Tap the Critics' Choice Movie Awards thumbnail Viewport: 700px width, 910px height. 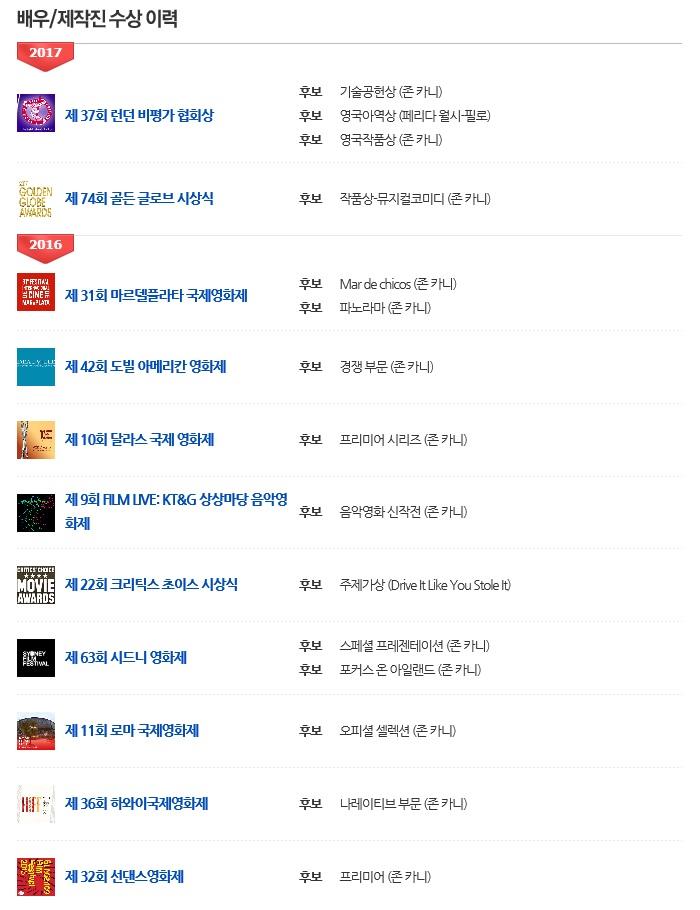36,584
